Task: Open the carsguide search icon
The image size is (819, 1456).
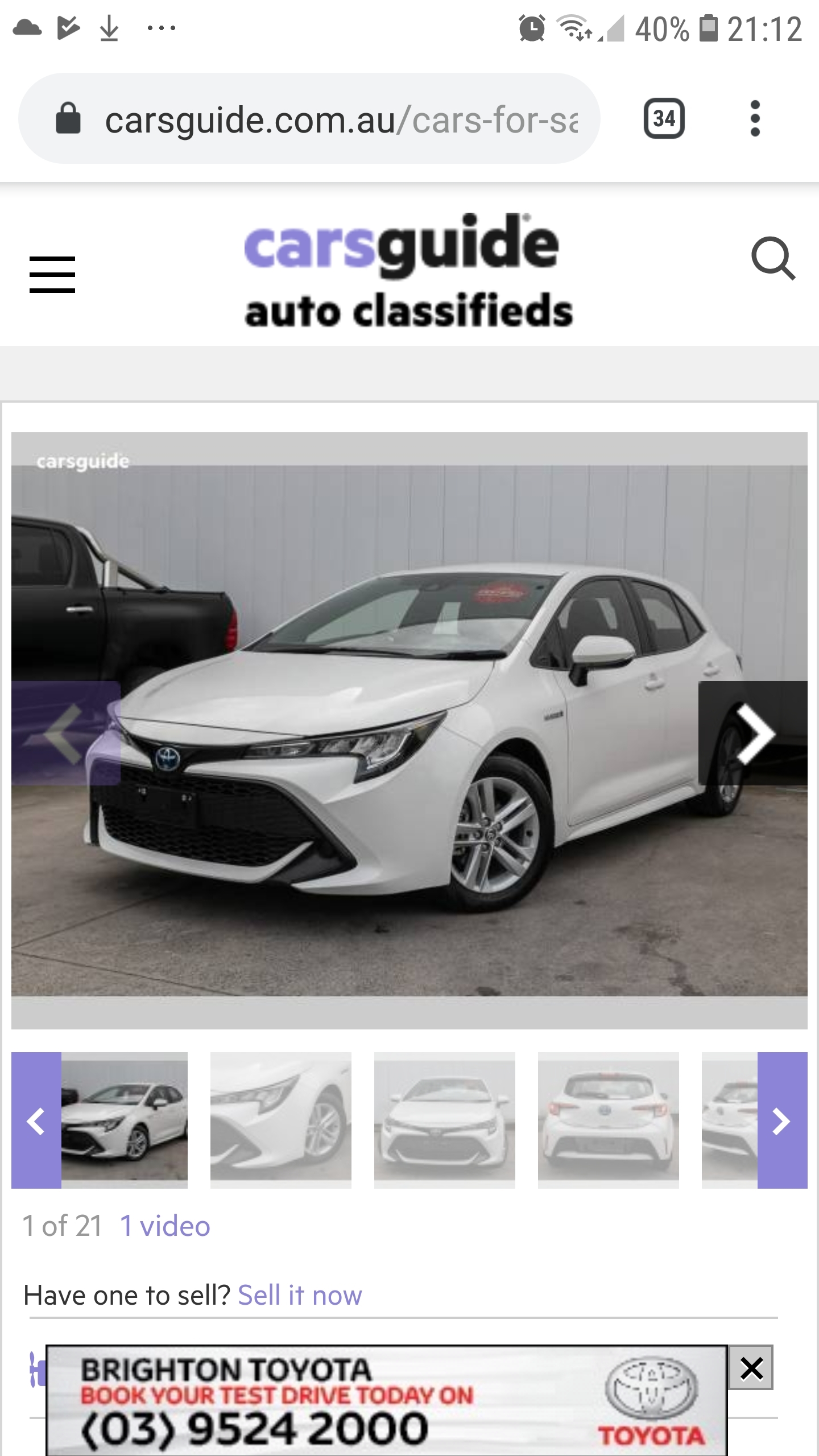Action: (x=773, y=259)
